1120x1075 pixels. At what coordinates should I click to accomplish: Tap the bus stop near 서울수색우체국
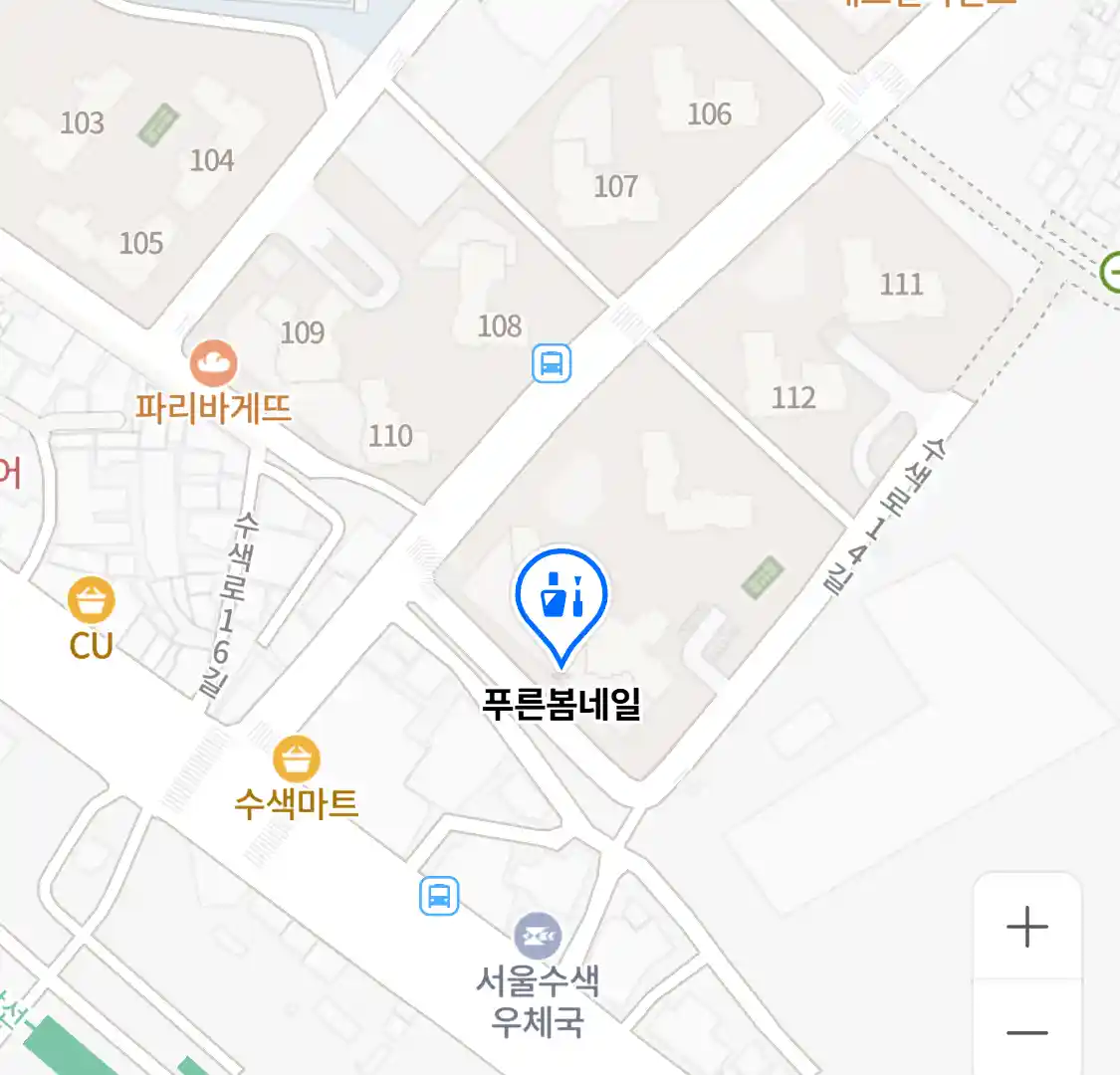pos(439,896)
